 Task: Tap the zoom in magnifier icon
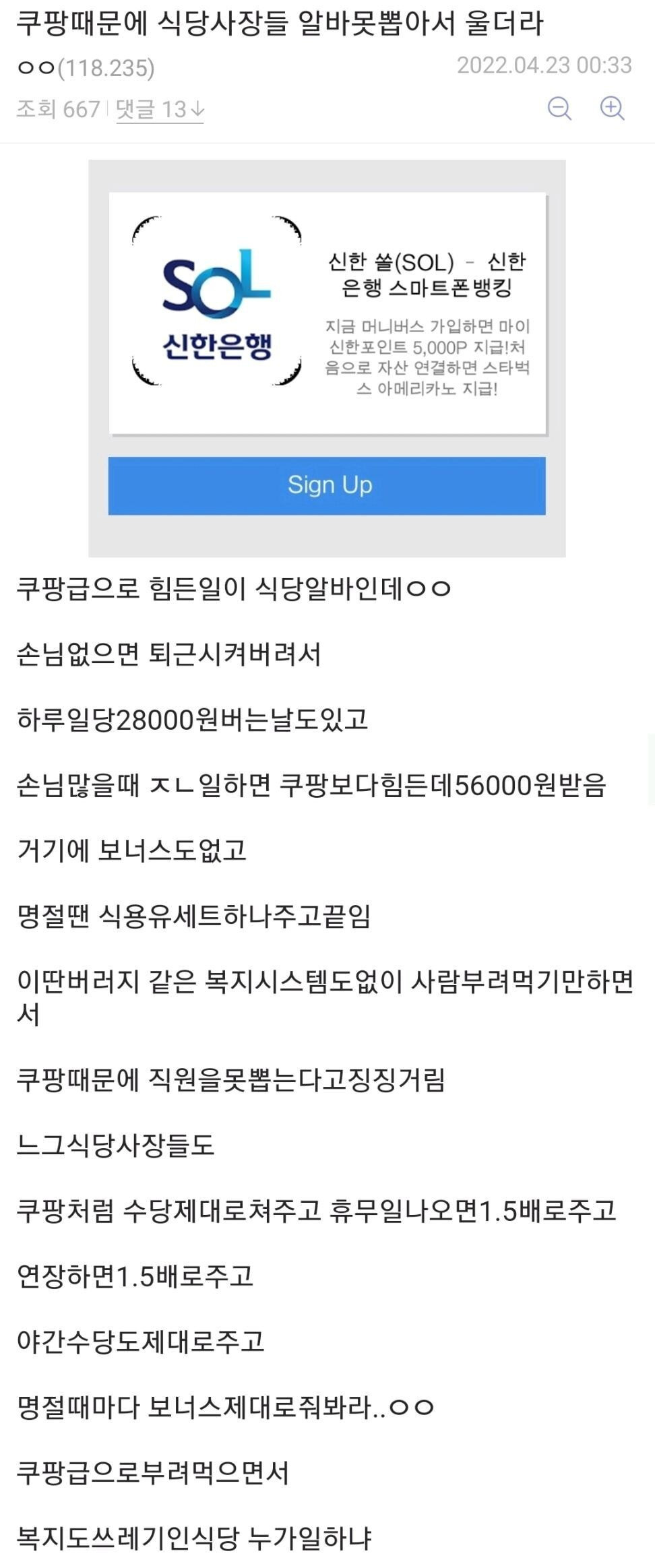[x=612, y=108]
